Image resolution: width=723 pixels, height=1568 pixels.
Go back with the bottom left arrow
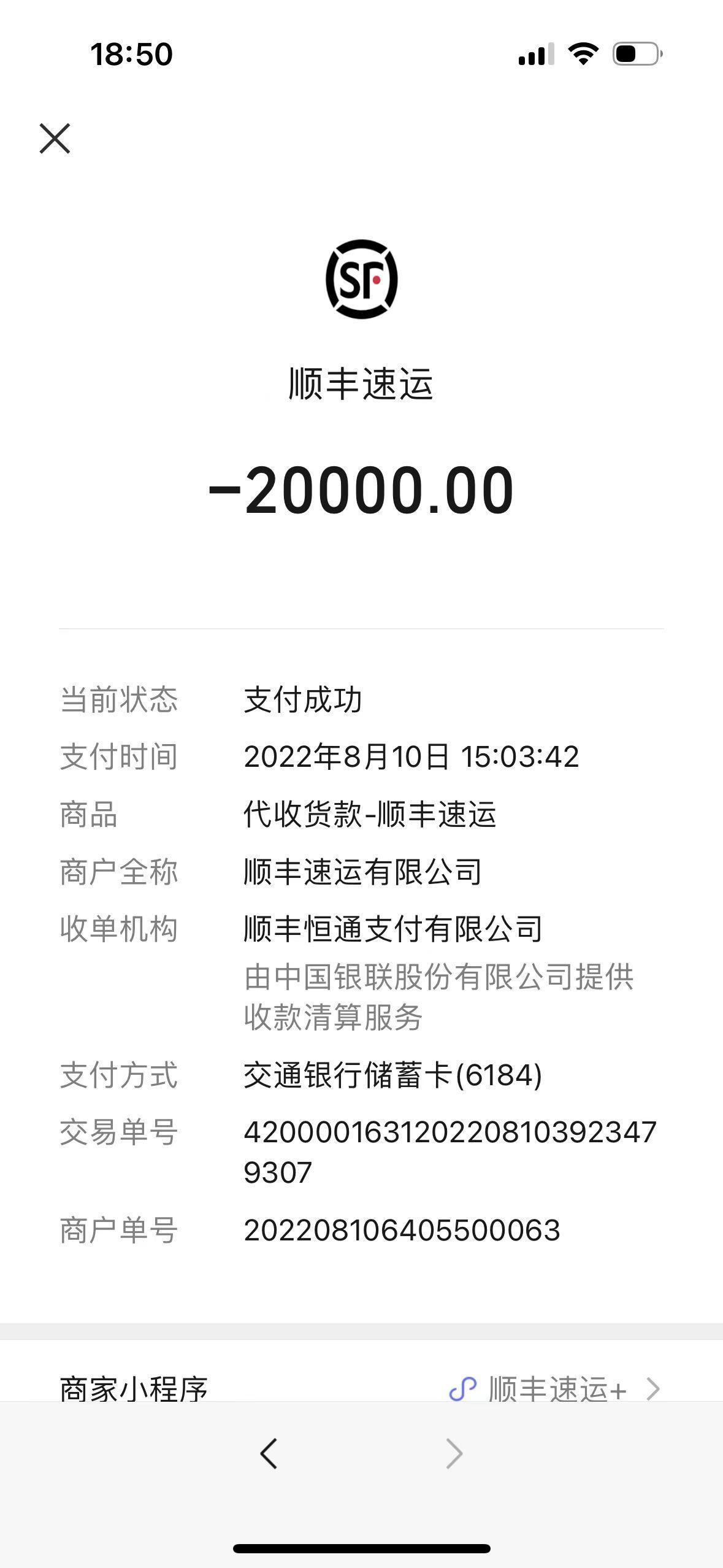[269, 1453]
